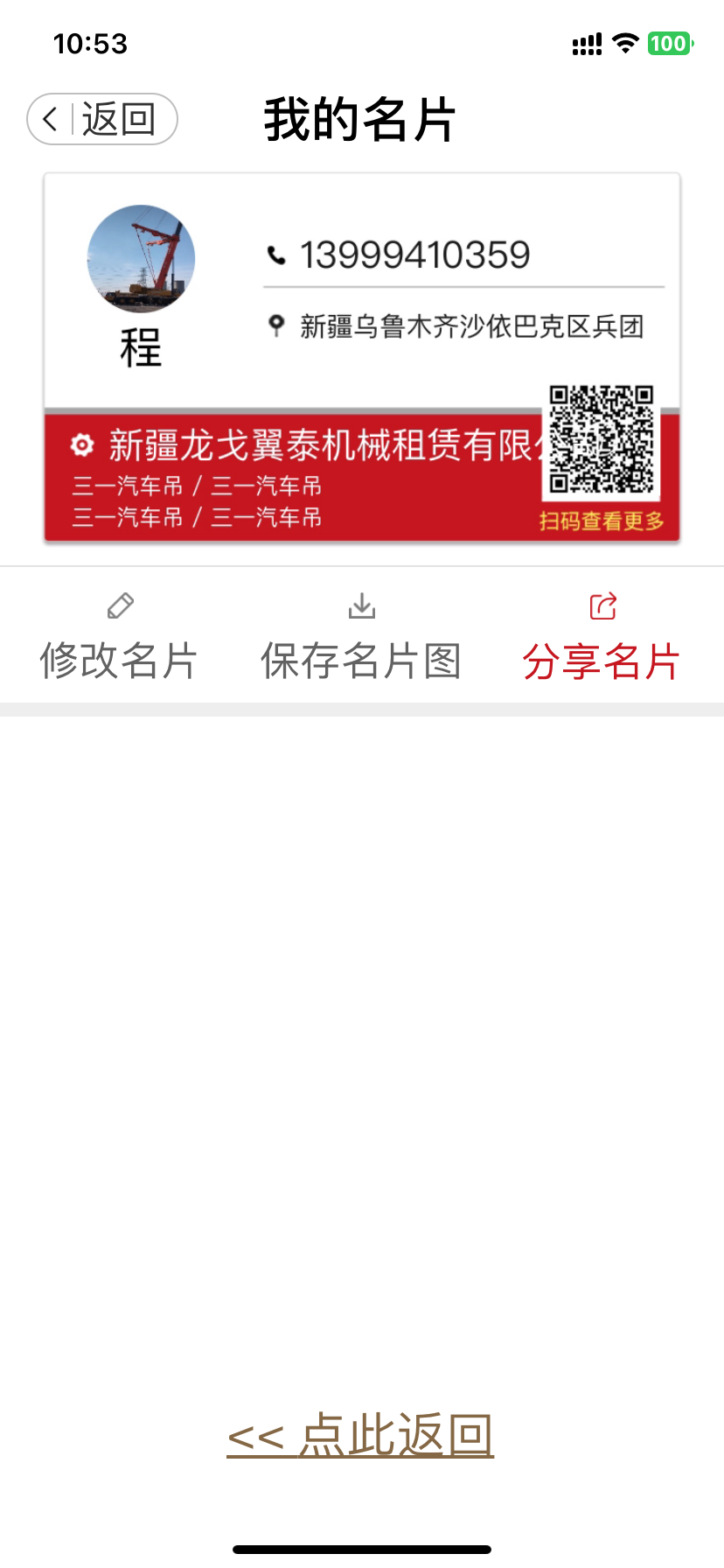Viewport: 724px width, 1568px height.
Task: Tap the phone number 13999410359
Action: tap(416, 255)
